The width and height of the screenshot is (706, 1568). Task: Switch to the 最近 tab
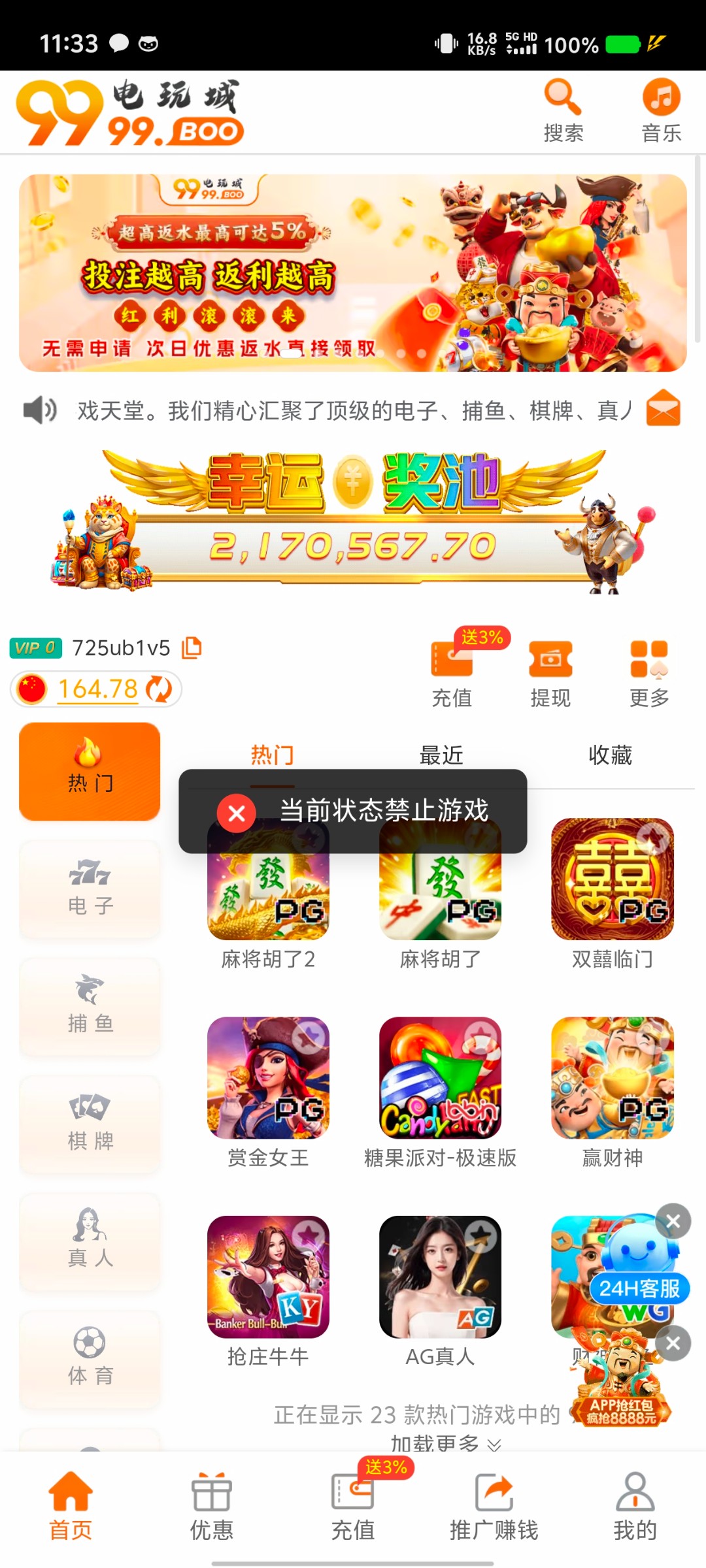[441, 755]
